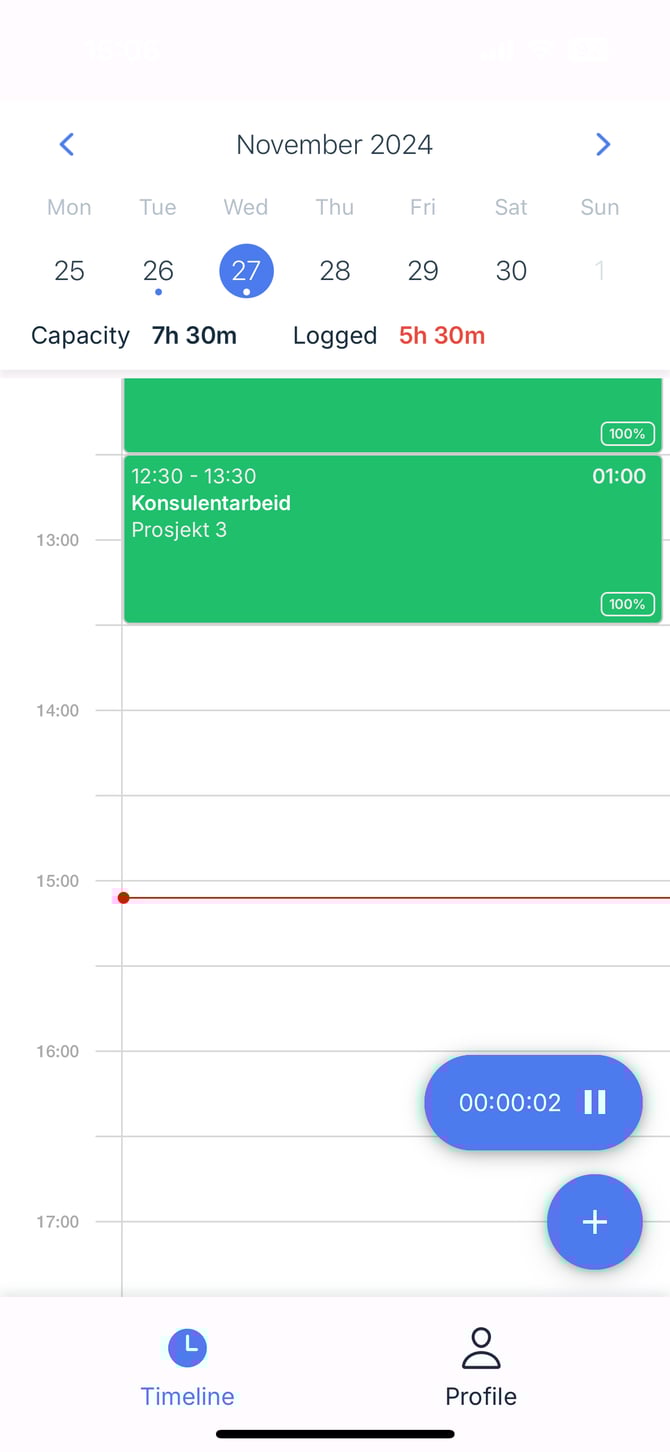This screenshot has height=1452, width=670.
Task: Select Friday 29 in the calendar
Action: [x=423, y=271]
